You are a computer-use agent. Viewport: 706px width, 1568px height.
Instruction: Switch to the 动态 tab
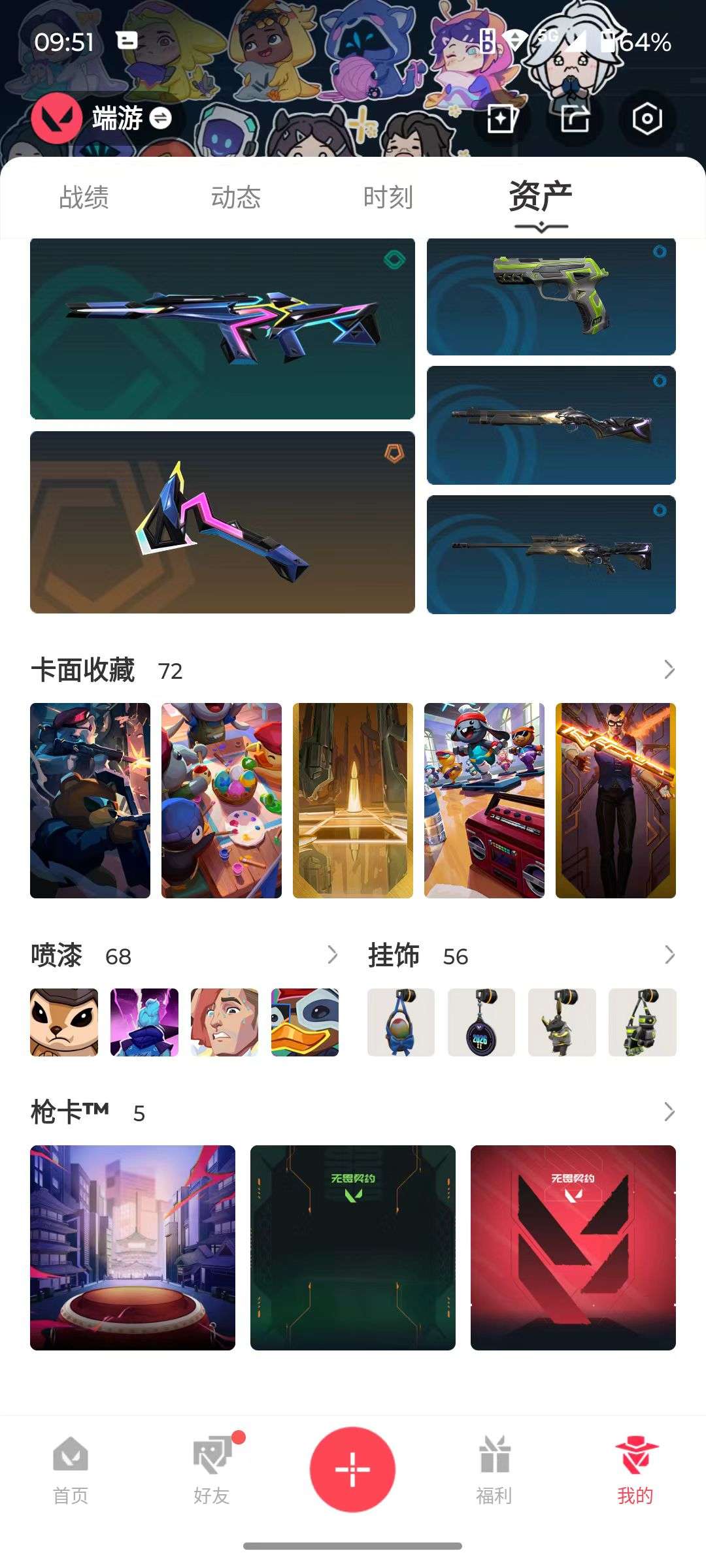point(237,197)
